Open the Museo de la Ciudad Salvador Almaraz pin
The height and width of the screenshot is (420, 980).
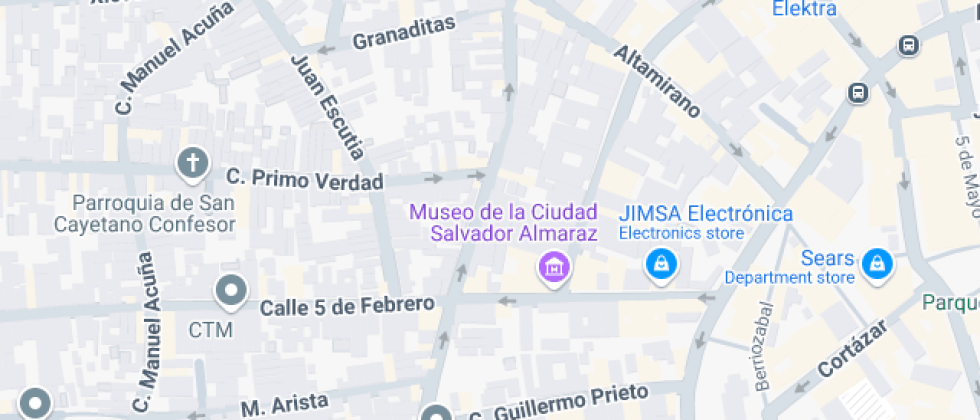(x=554, y=269)
